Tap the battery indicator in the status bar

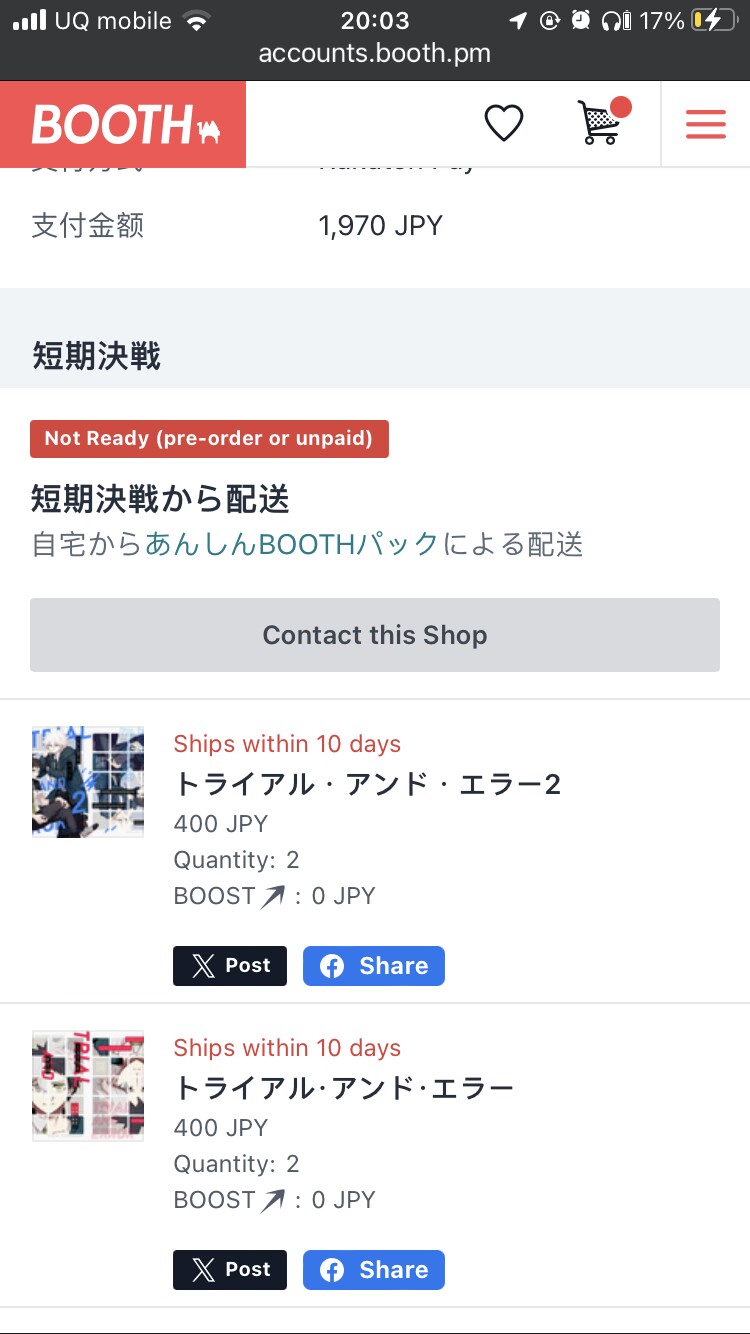(712, 18)
